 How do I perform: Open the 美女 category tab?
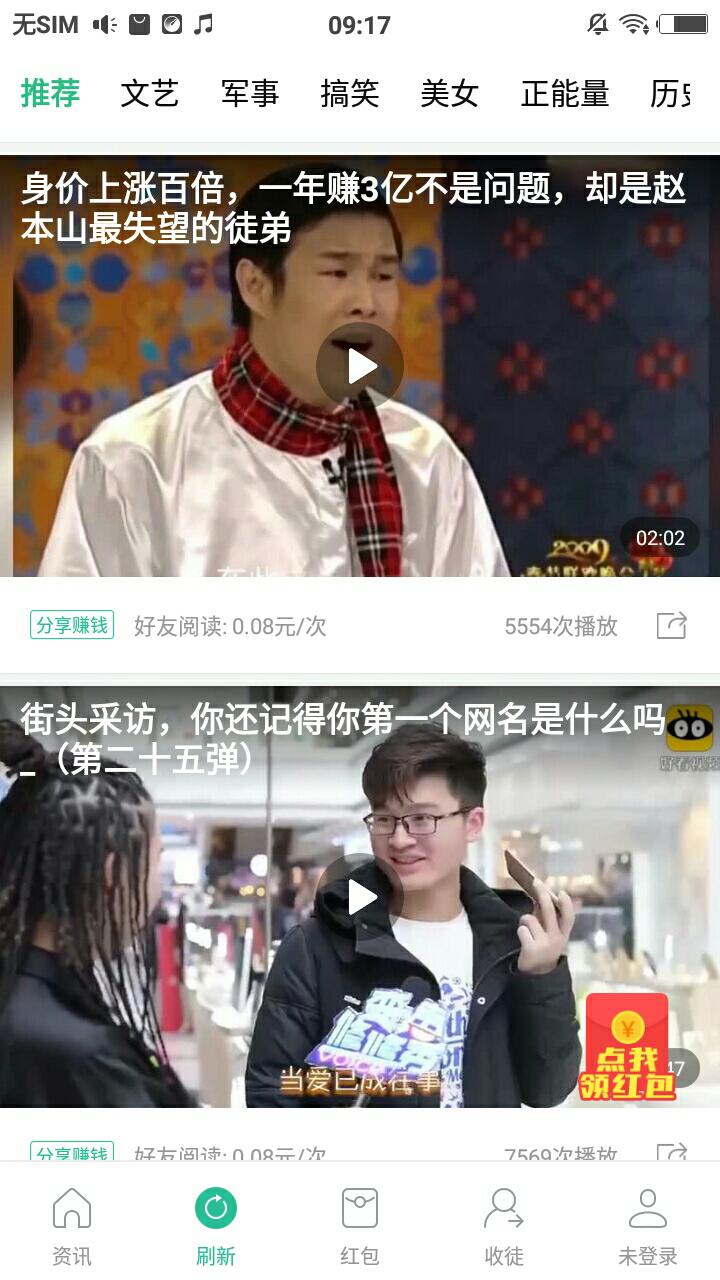(x=449, y=94)
